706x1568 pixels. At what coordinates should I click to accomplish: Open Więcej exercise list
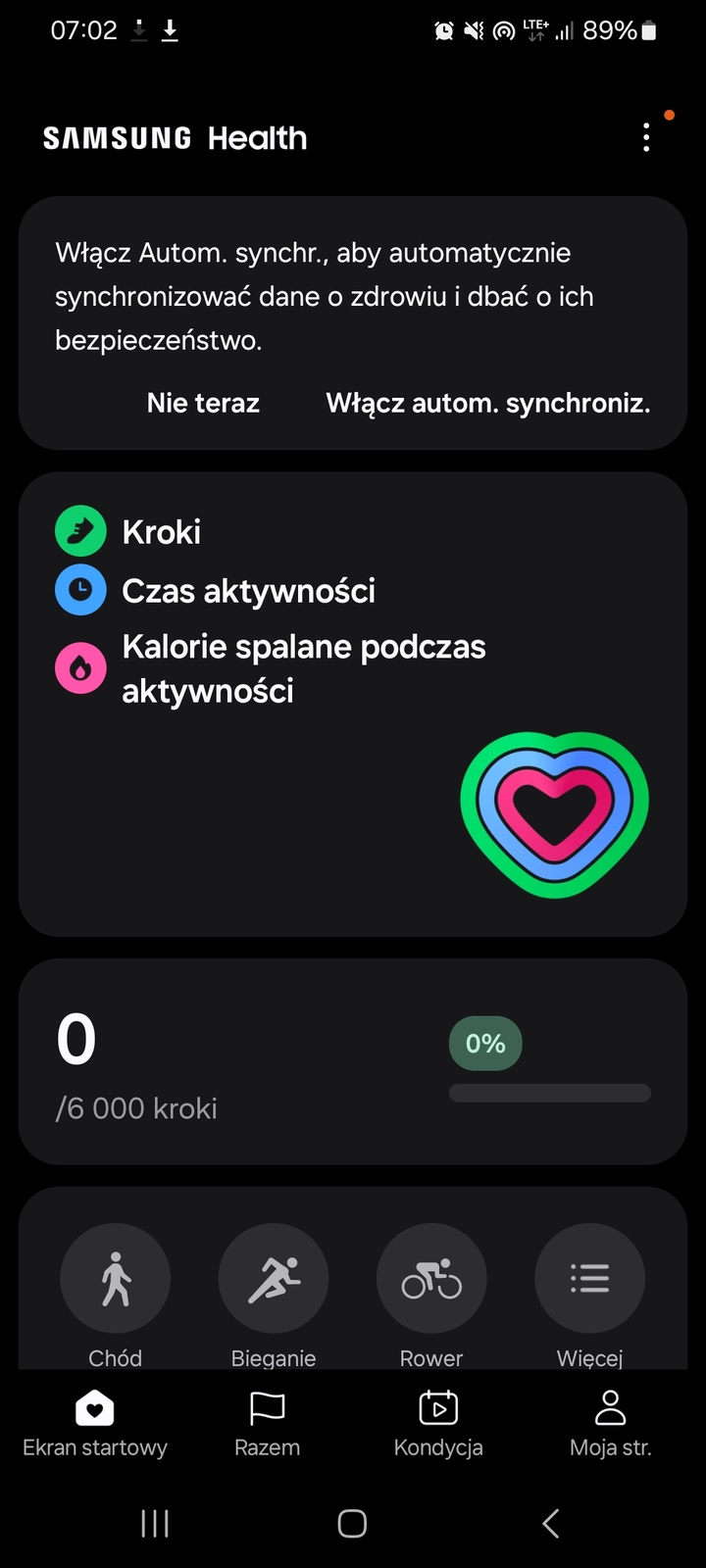coord(589,1279)
